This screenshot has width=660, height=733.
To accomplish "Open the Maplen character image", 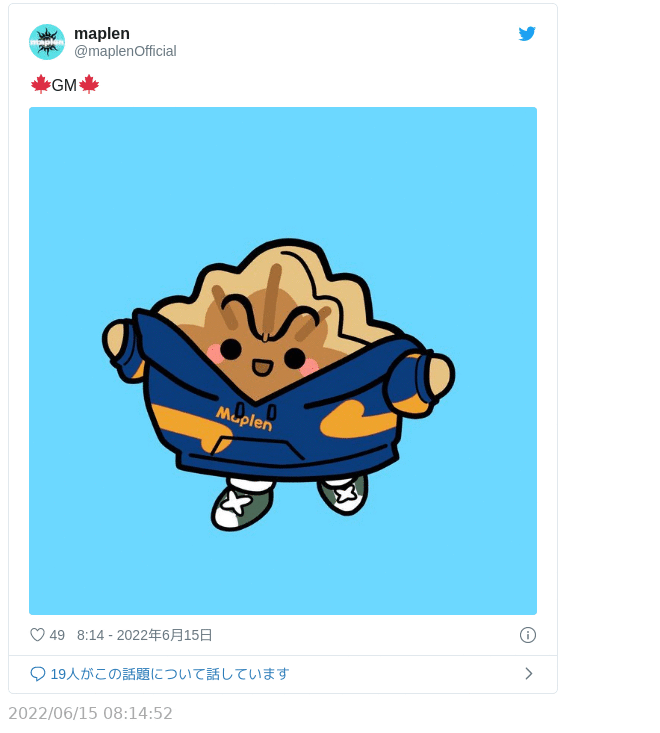I will coord(283,360).
